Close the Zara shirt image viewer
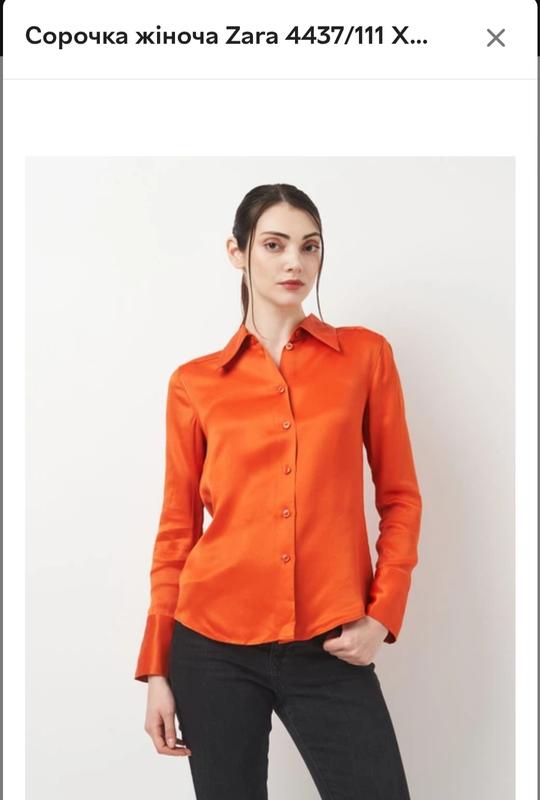540x800 pixels. coord(496,38)
